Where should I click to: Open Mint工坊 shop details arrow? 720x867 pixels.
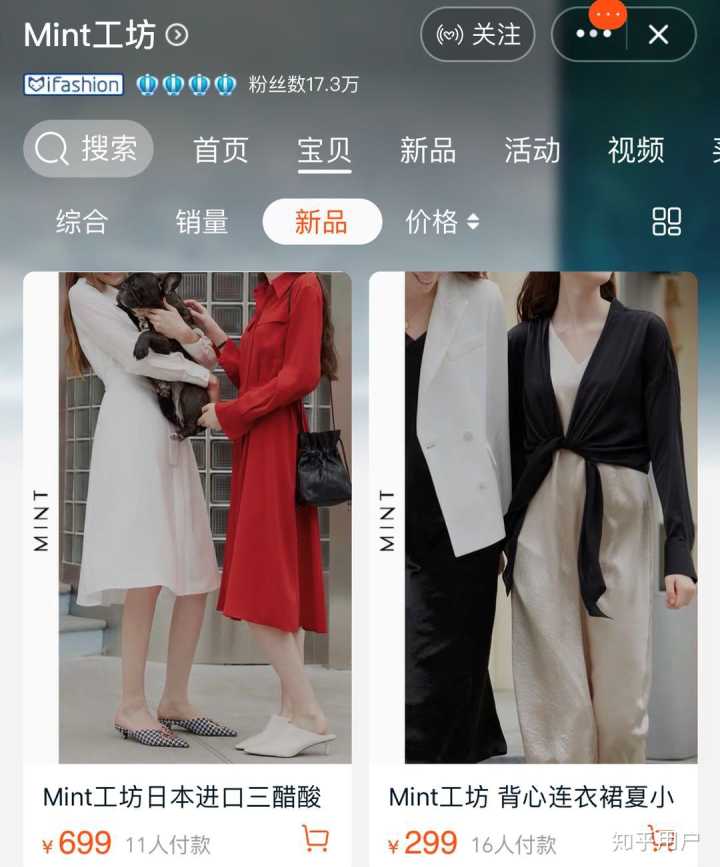click(x=177, y=36)
